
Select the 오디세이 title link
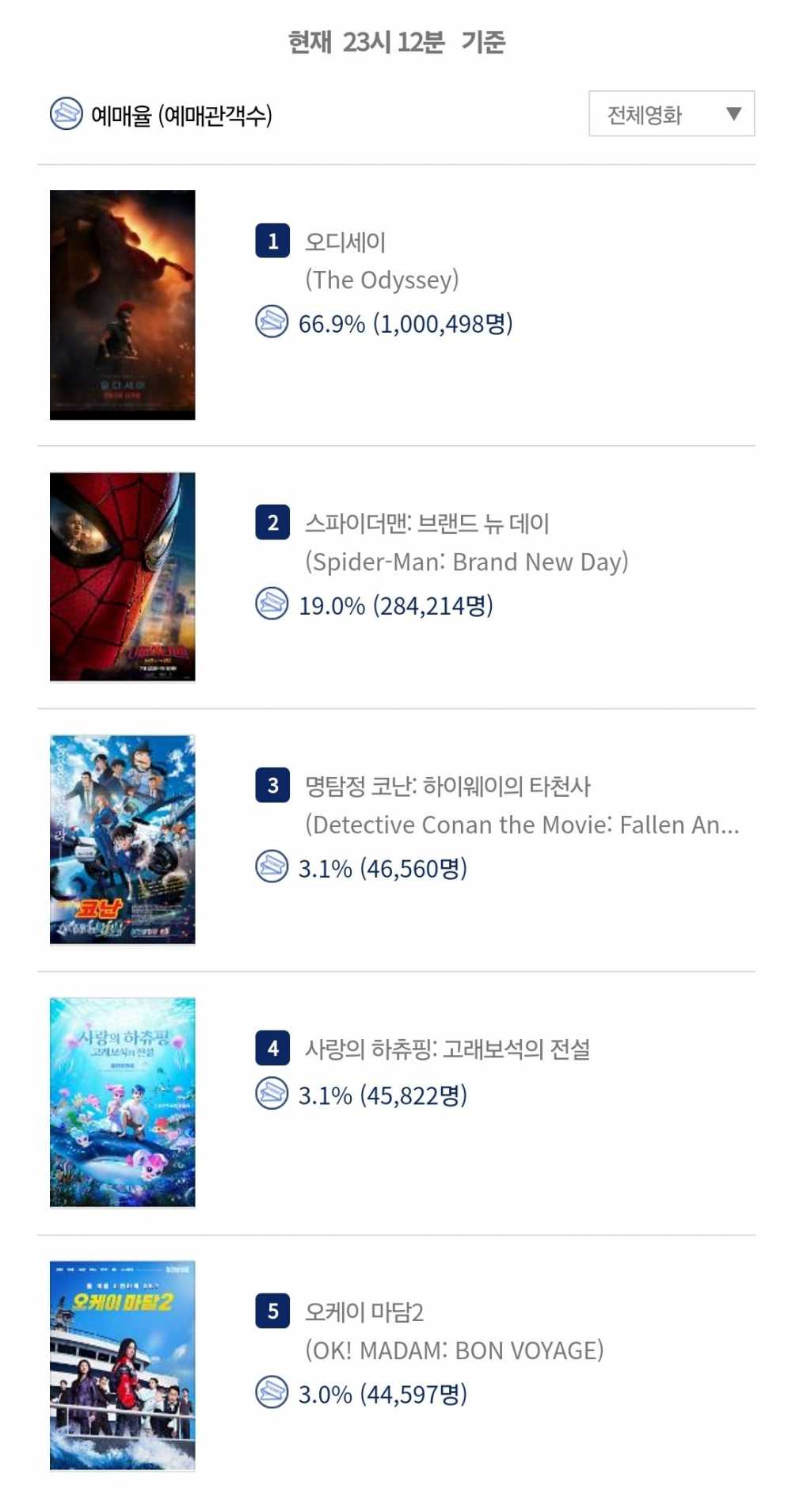pyautogui.click(x=345, y=242)
